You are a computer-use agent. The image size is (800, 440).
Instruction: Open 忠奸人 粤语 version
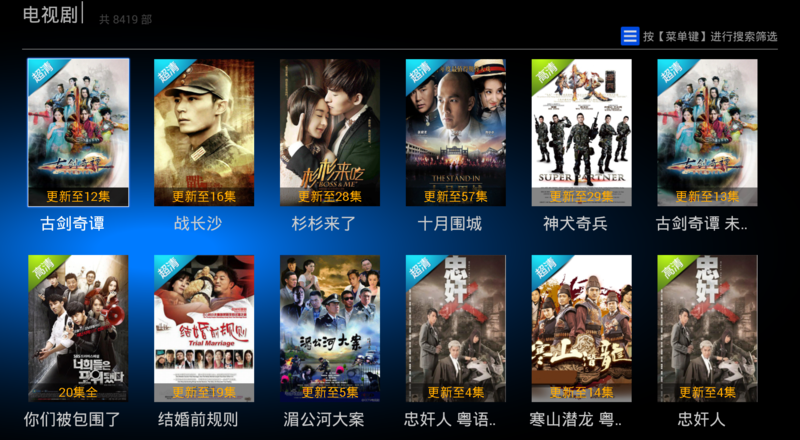pyautogui.click(x=456, y=328)
